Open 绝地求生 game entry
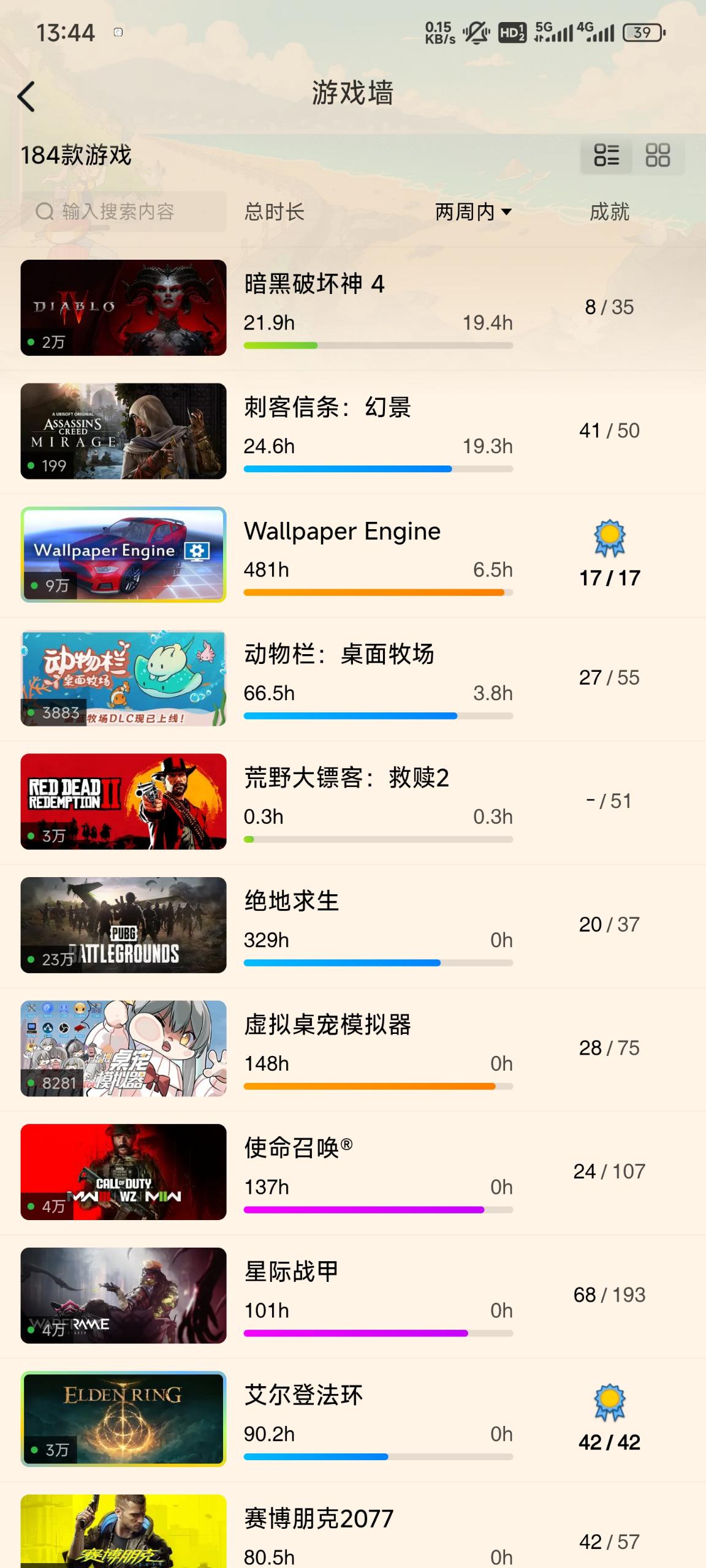This screenshot has width=706, height=1568. [x=353, y=925]
